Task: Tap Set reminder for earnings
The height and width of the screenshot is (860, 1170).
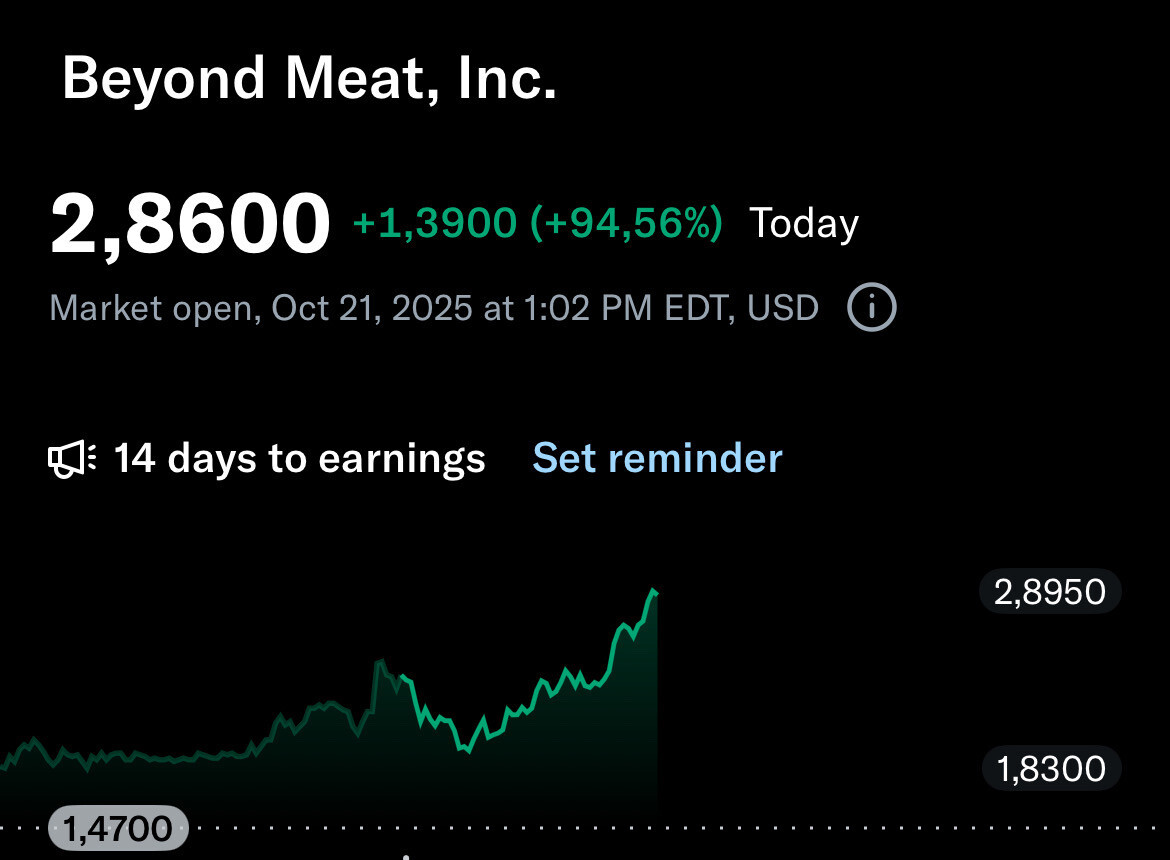Action: pyautogui.click(x=657, y=458)
